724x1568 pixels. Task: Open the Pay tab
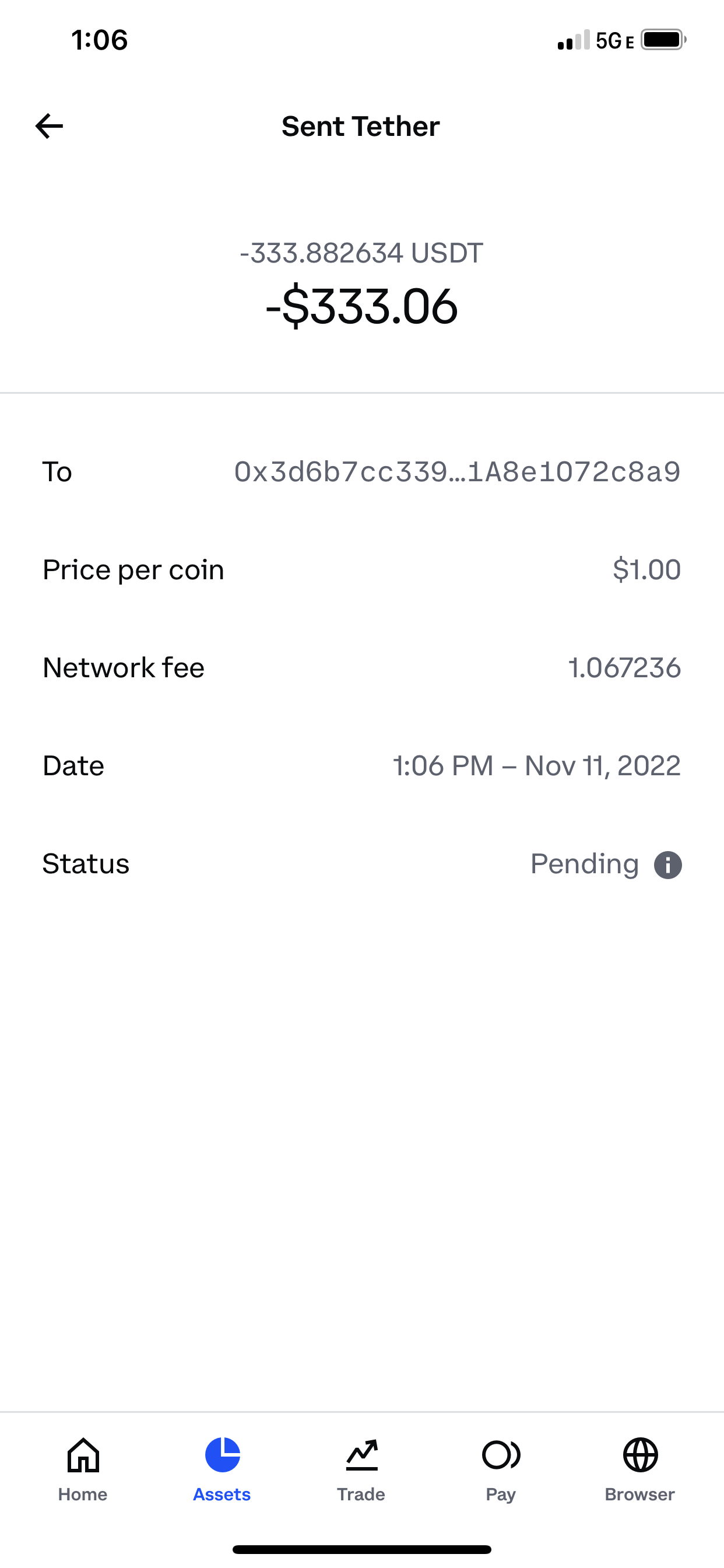(501, 1469)
